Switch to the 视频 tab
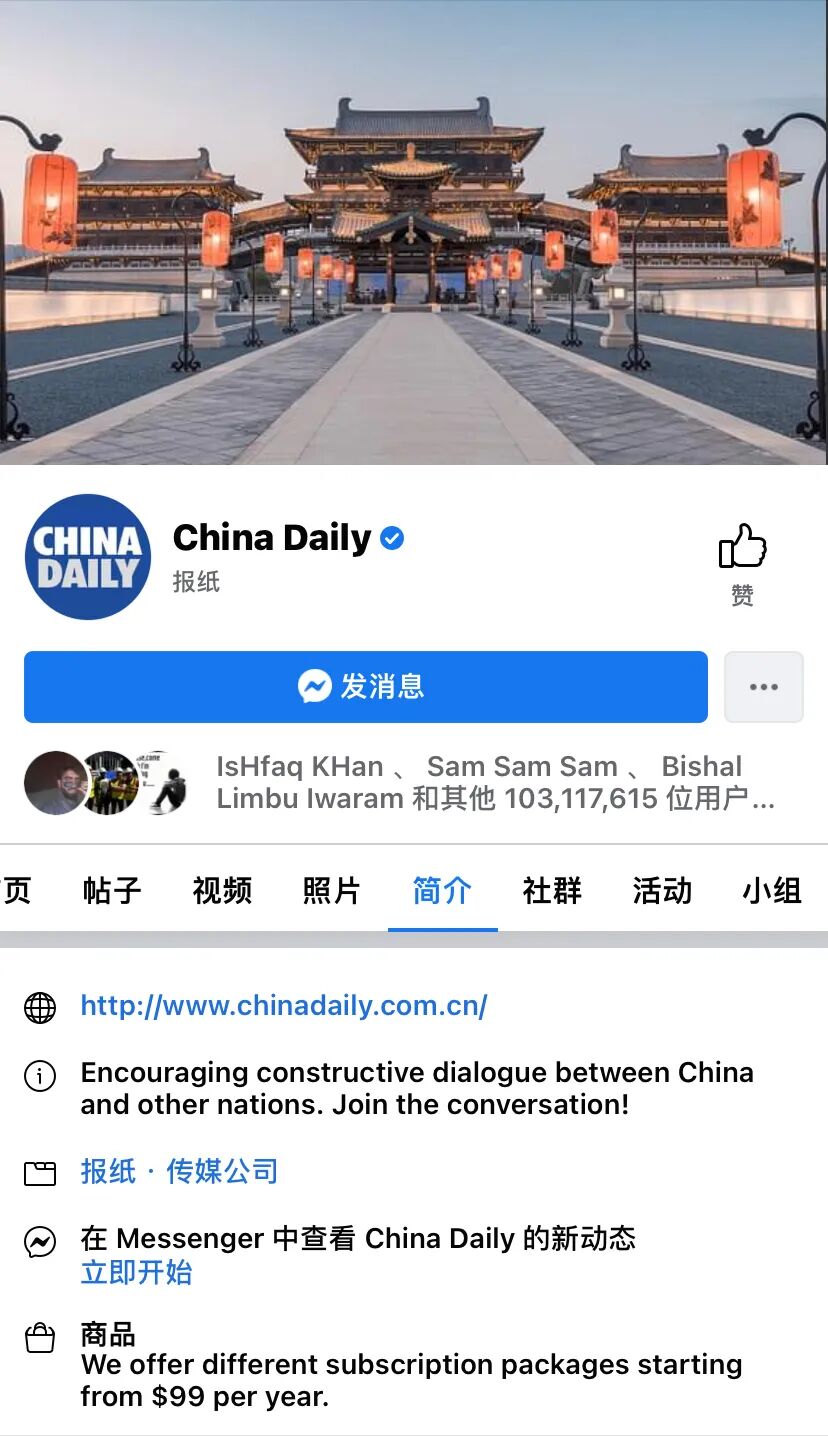 (222, 890)
